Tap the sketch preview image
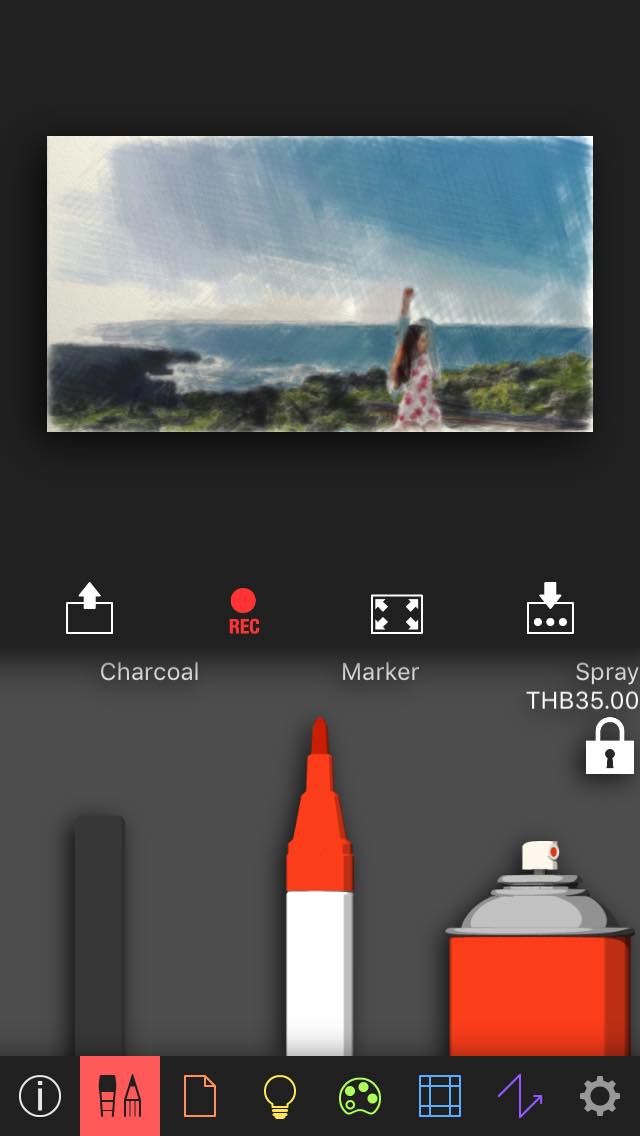Image resolution: width=640 pixels, height=1136 pixels. (320, 284)
